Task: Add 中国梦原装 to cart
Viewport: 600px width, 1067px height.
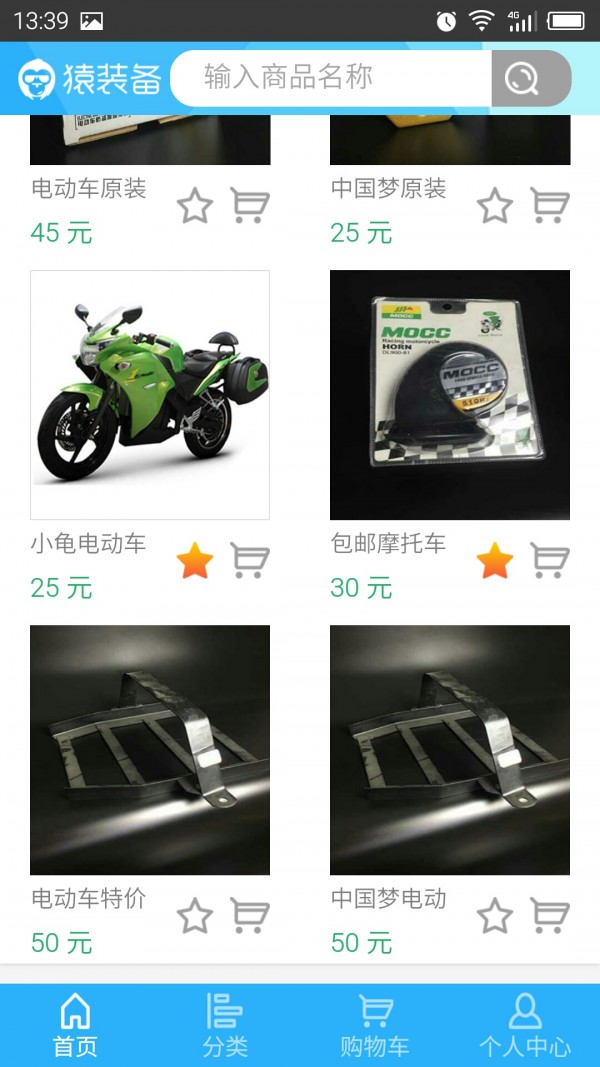Action: [x=549, y=206]
